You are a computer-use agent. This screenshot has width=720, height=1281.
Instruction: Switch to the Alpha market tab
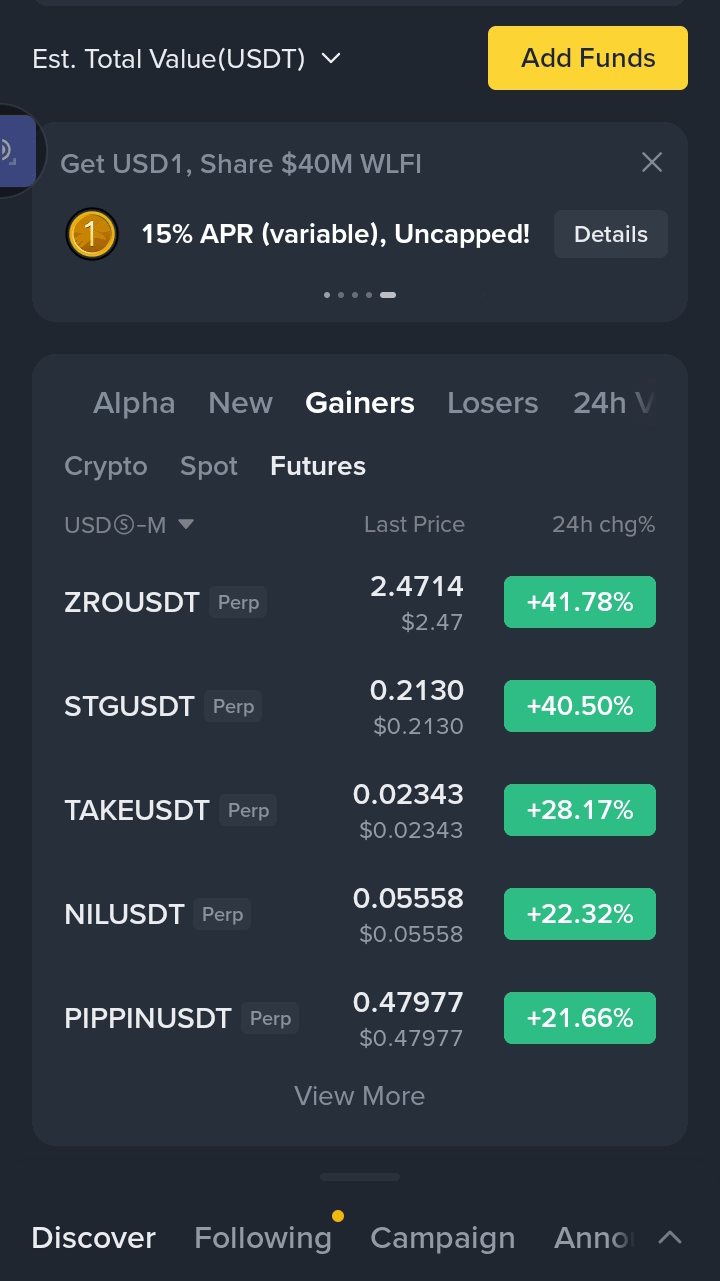click(x=134, y=403)
